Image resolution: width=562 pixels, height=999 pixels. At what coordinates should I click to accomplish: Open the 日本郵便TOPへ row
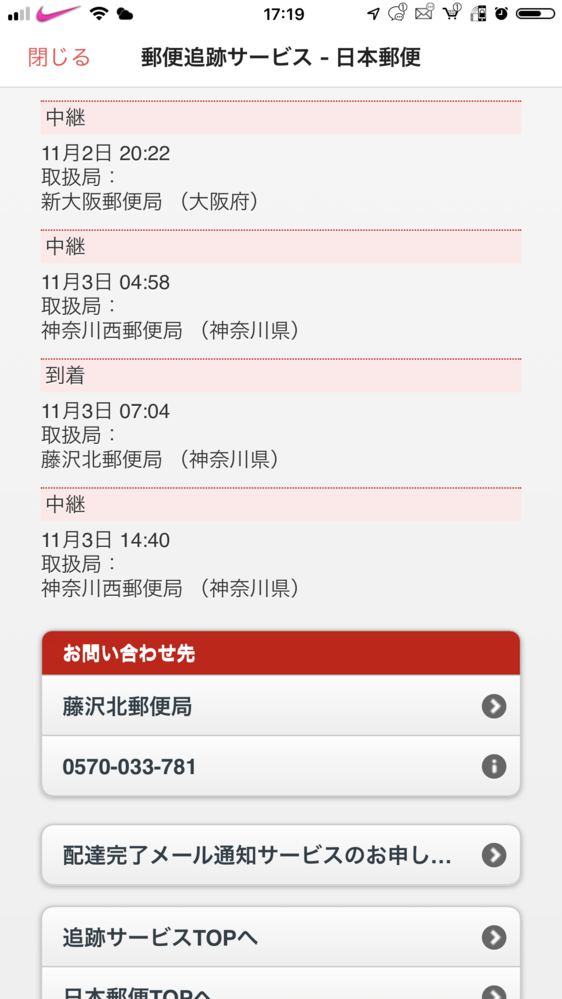coord(281,984)
